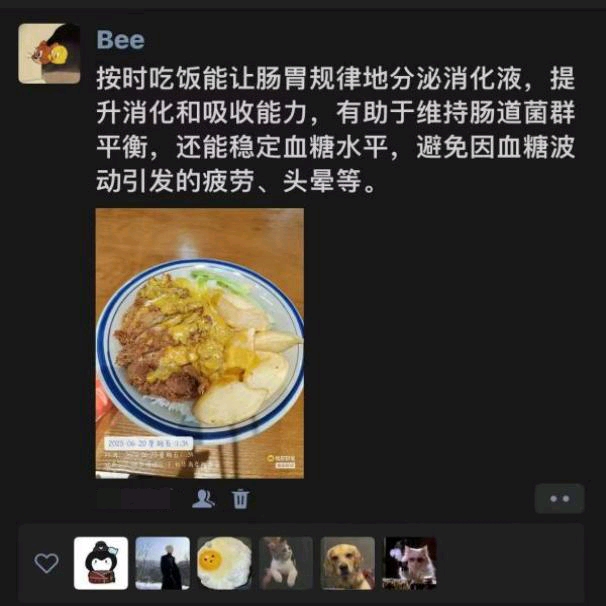The height and width of the screenshot is (606, 606).
Task: Open the golden dog avatar among the likers
Action: coord(347,563)
